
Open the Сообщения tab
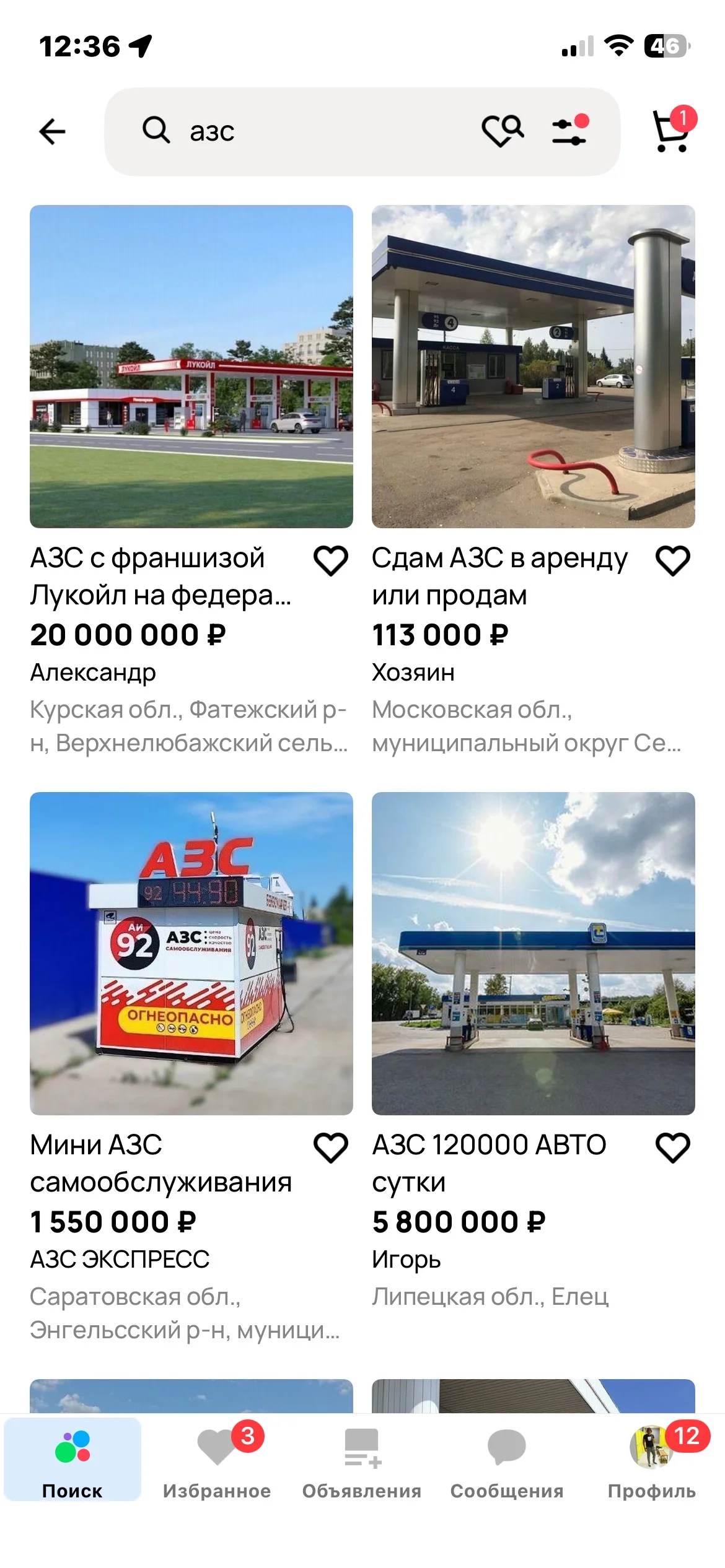507,1460
